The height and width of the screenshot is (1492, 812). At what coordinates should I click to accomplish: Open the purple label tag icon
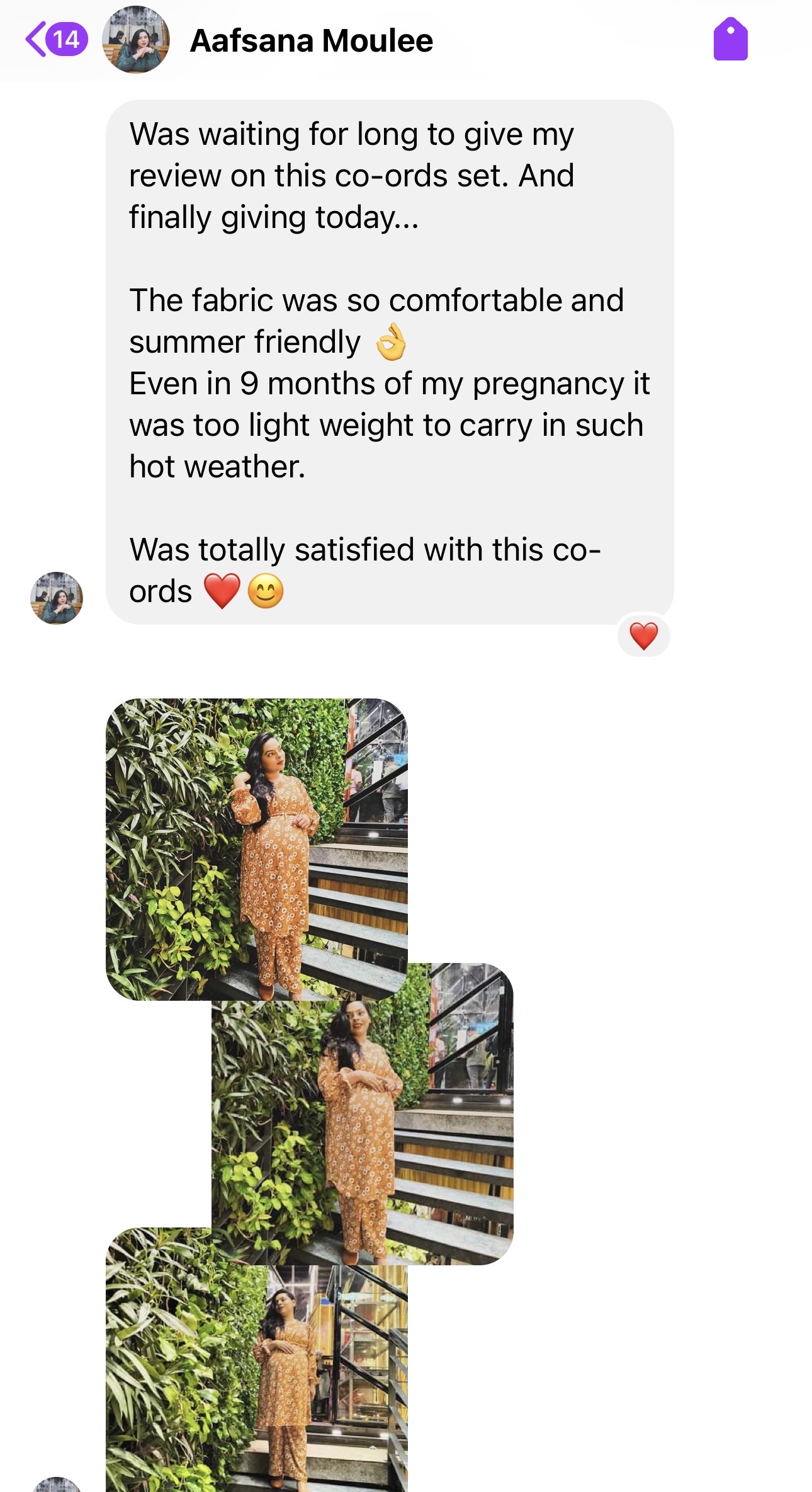pos(730,39)
